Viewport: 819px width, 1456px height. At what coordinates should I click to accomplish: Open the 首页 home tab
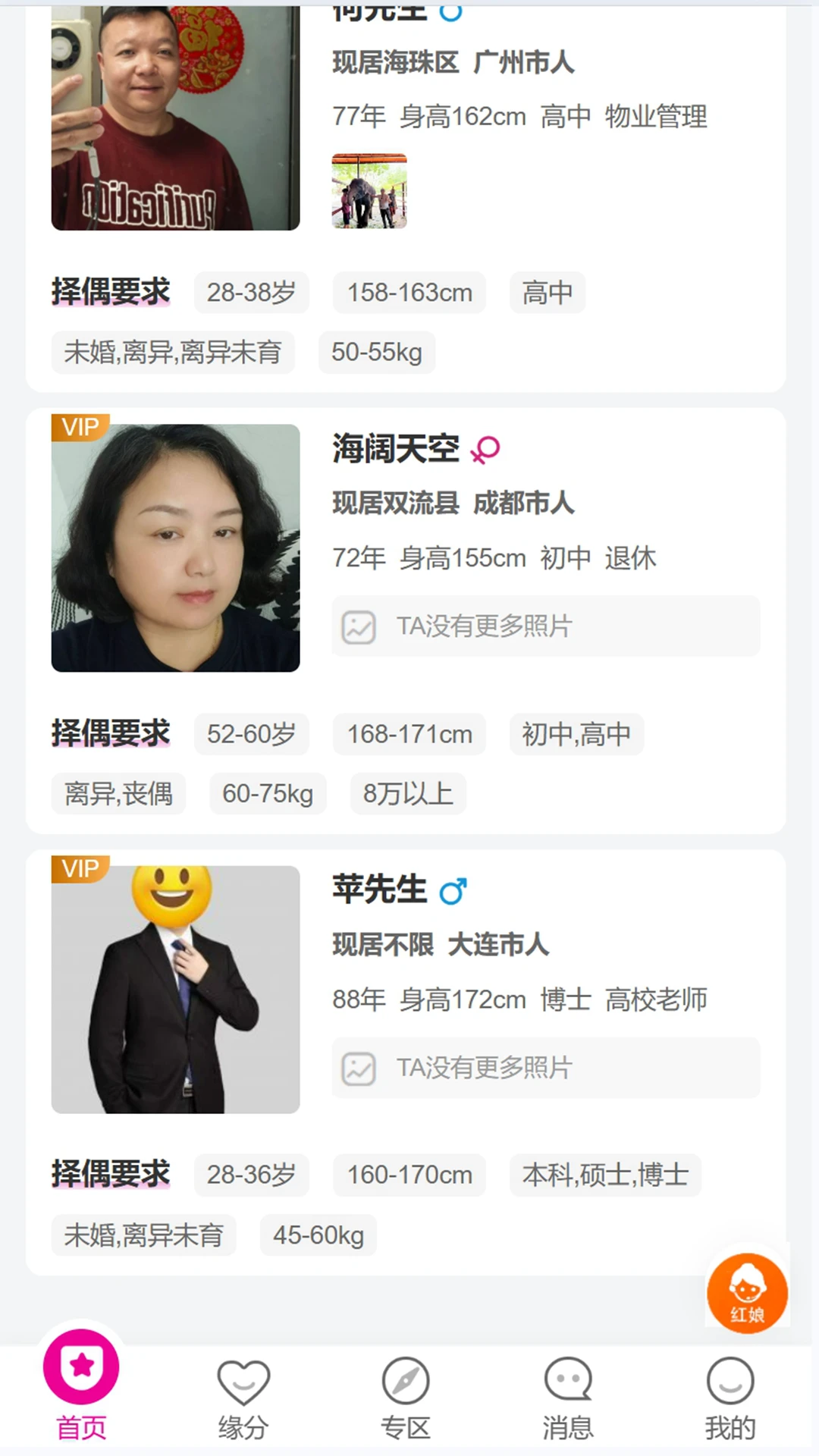tap(81, 1386)
